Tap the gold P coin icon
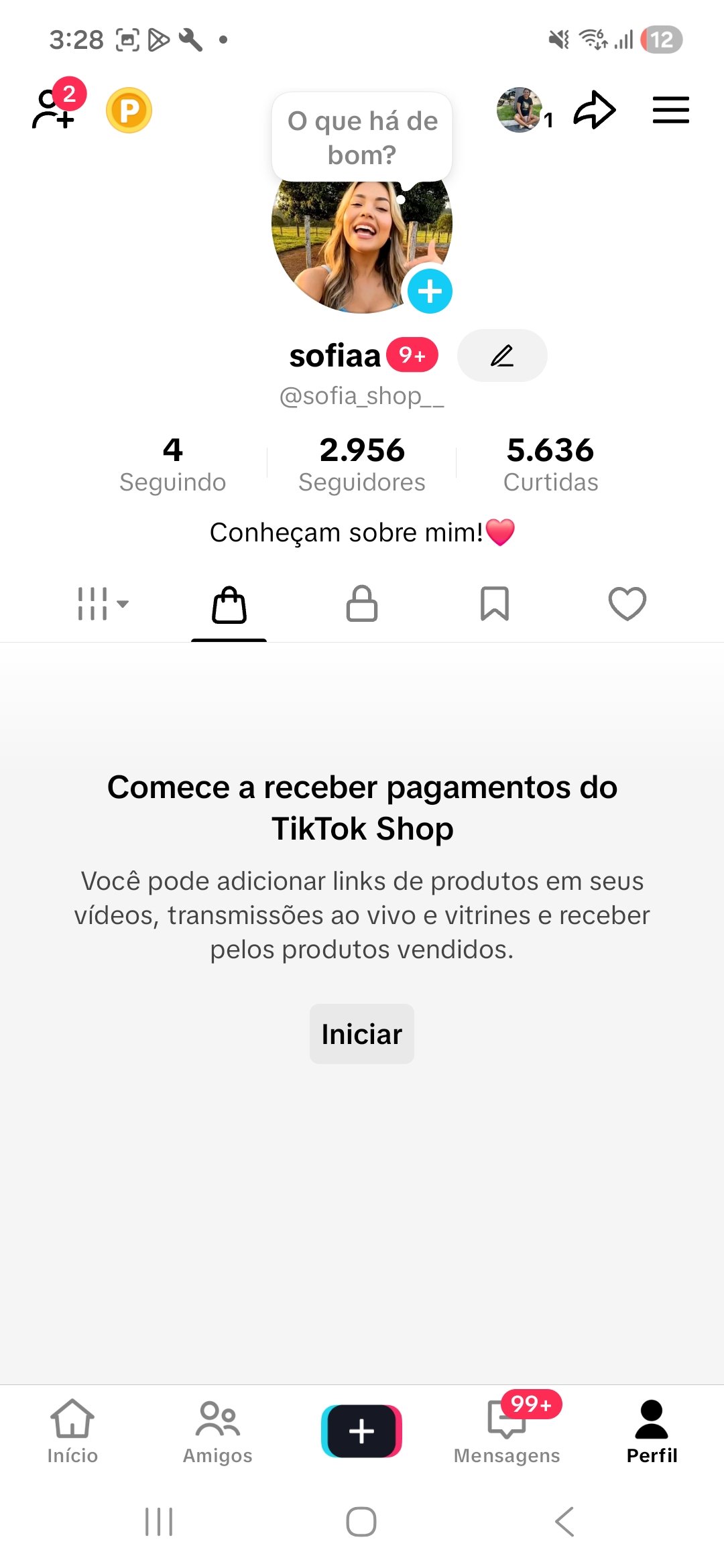 [x=129, y=111]
